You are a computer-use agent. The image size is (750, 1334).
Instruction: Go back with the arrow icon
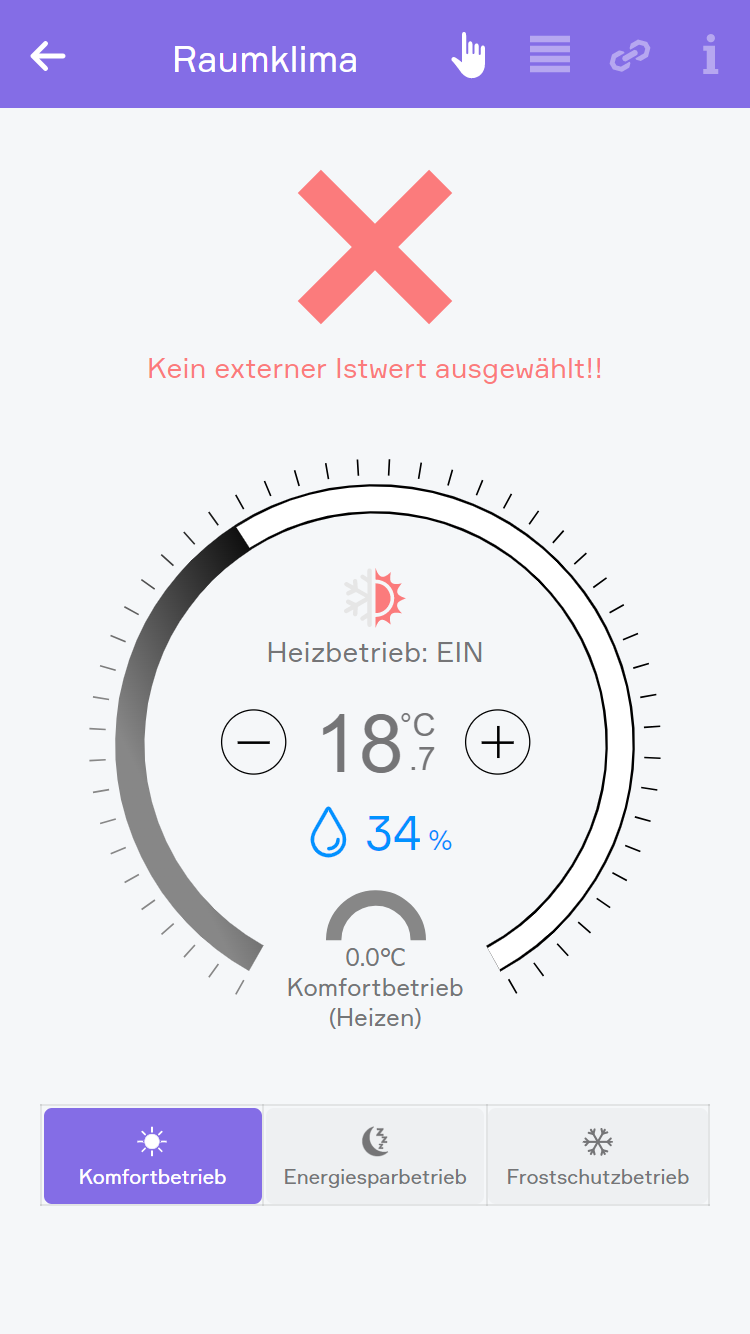48,56
